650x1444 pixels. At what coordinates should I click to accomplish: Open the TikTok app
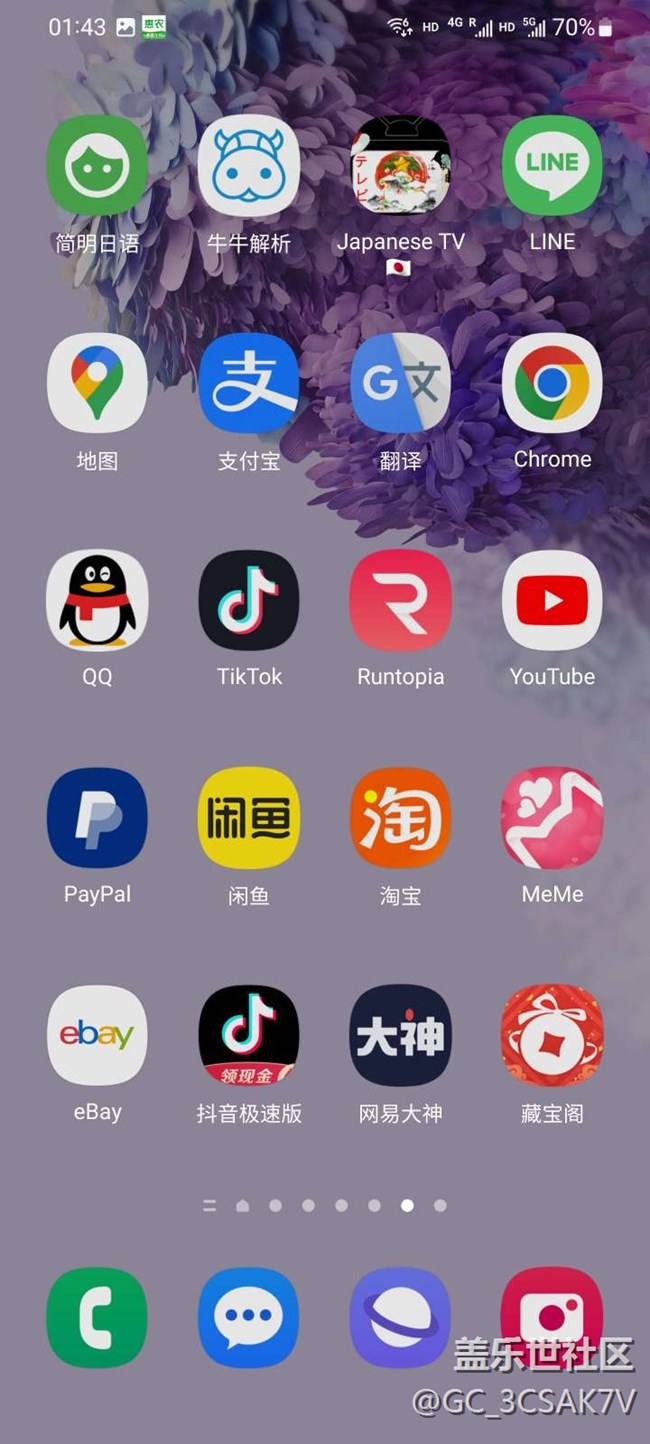point(249,600)
